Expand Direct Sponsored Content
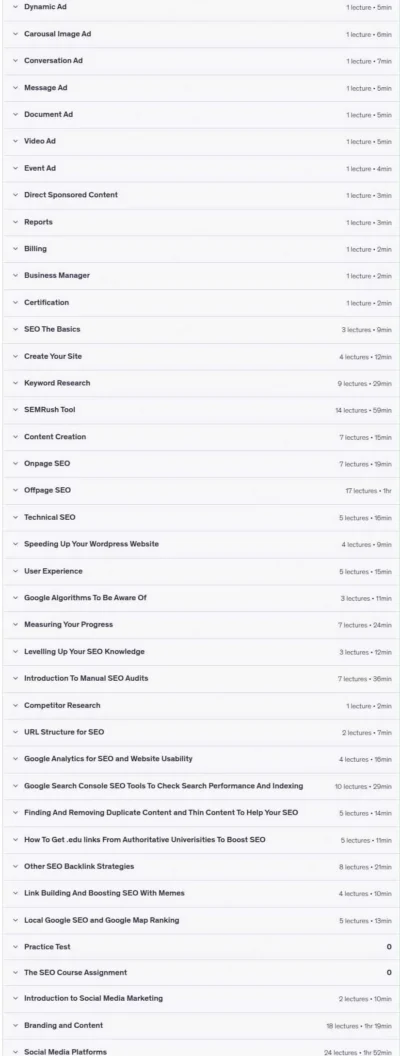Image resolution: width=400 pixels, height=1056 pixels. (201, 195)
